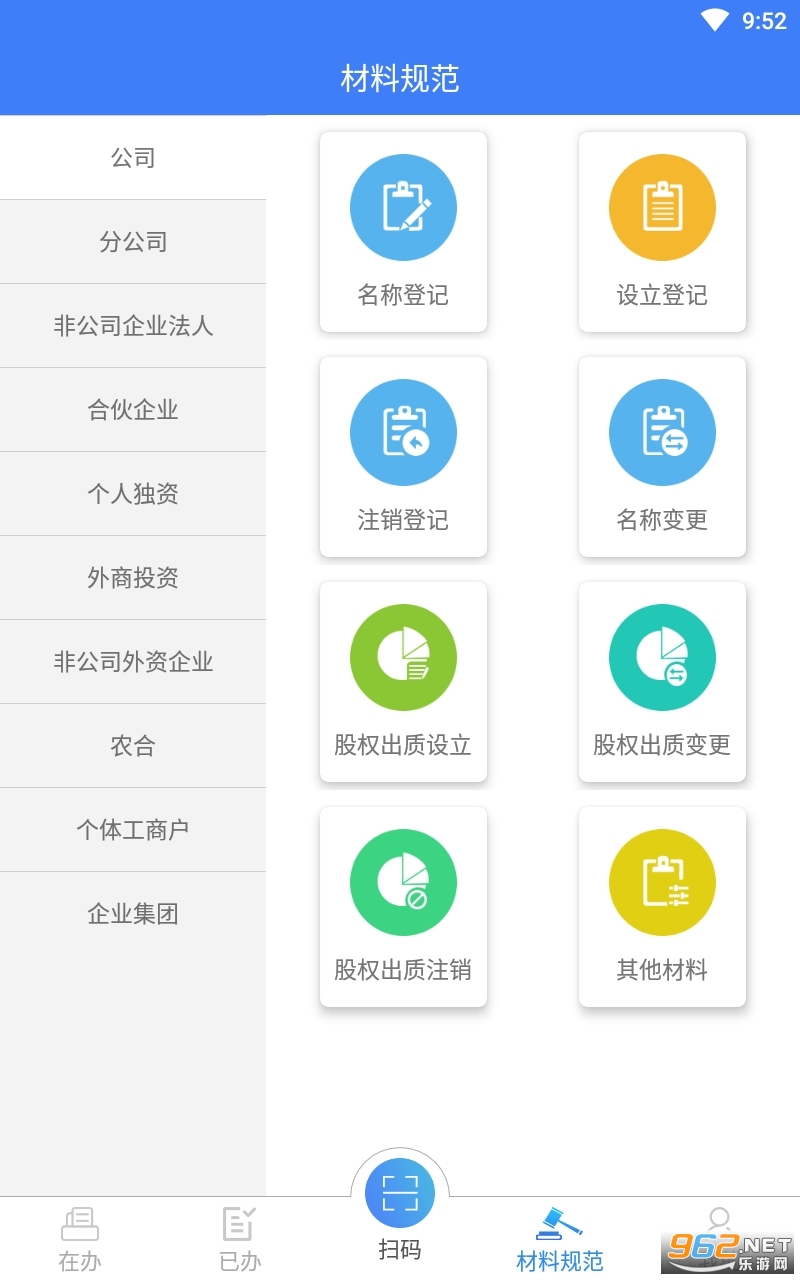Select the 外商投资 category
This screenshot has width=800, height=1280.
(133, 578)
